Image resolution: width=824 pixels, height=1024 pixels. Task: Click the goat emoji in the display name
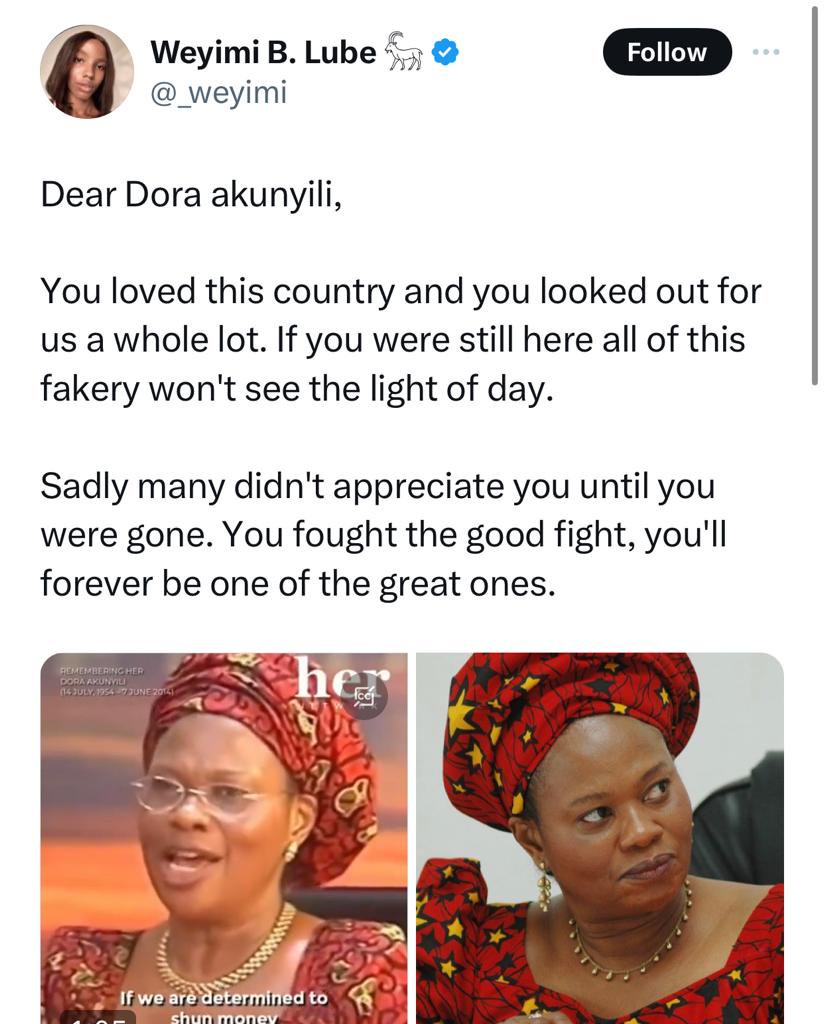coord(404,50)
